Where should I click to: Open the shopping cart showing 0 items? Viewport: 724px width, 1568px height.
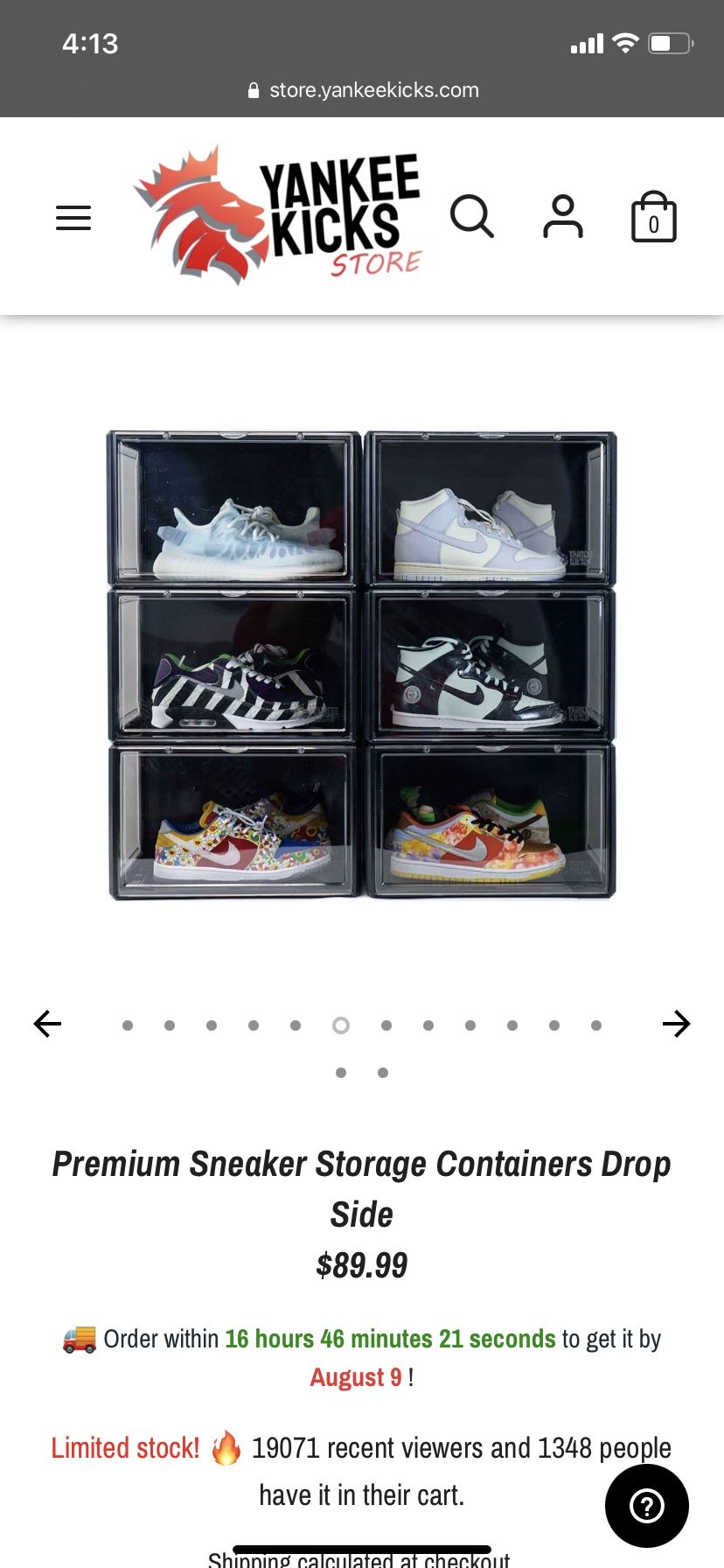(x=653, y=219)
